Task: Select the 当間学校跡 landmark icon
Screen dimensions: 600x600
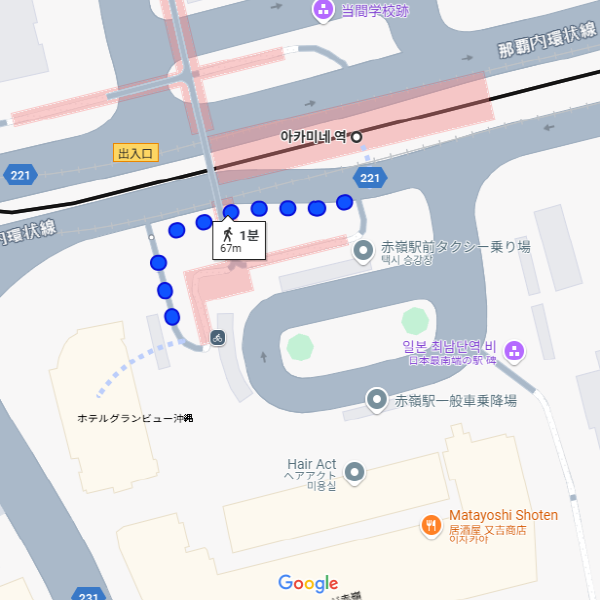Action: 323,10
